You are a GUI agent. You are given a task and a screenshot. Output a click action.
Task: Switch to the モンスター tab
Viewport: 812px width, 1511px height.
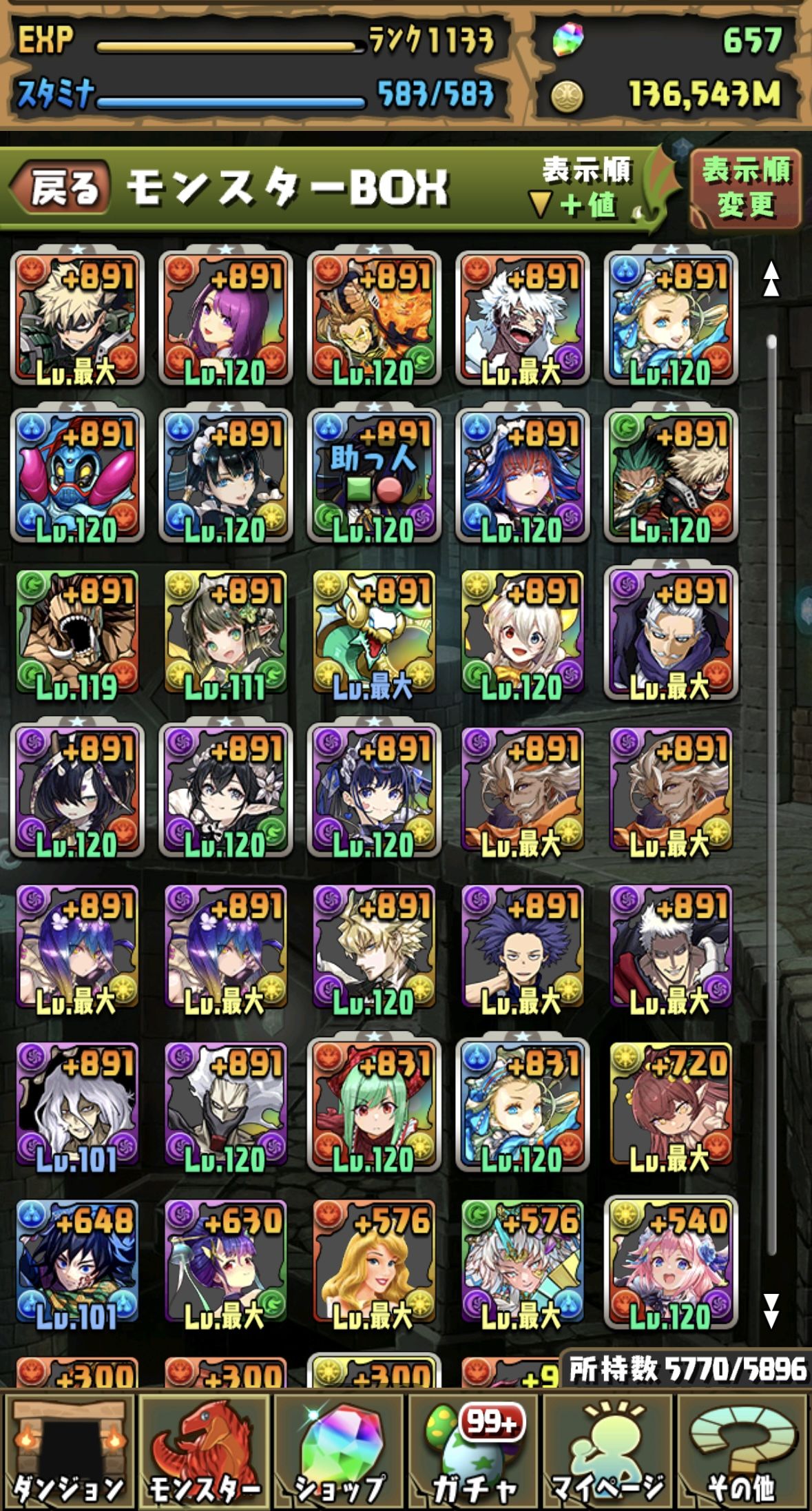pyautogui.click(x=204, y=1450)
